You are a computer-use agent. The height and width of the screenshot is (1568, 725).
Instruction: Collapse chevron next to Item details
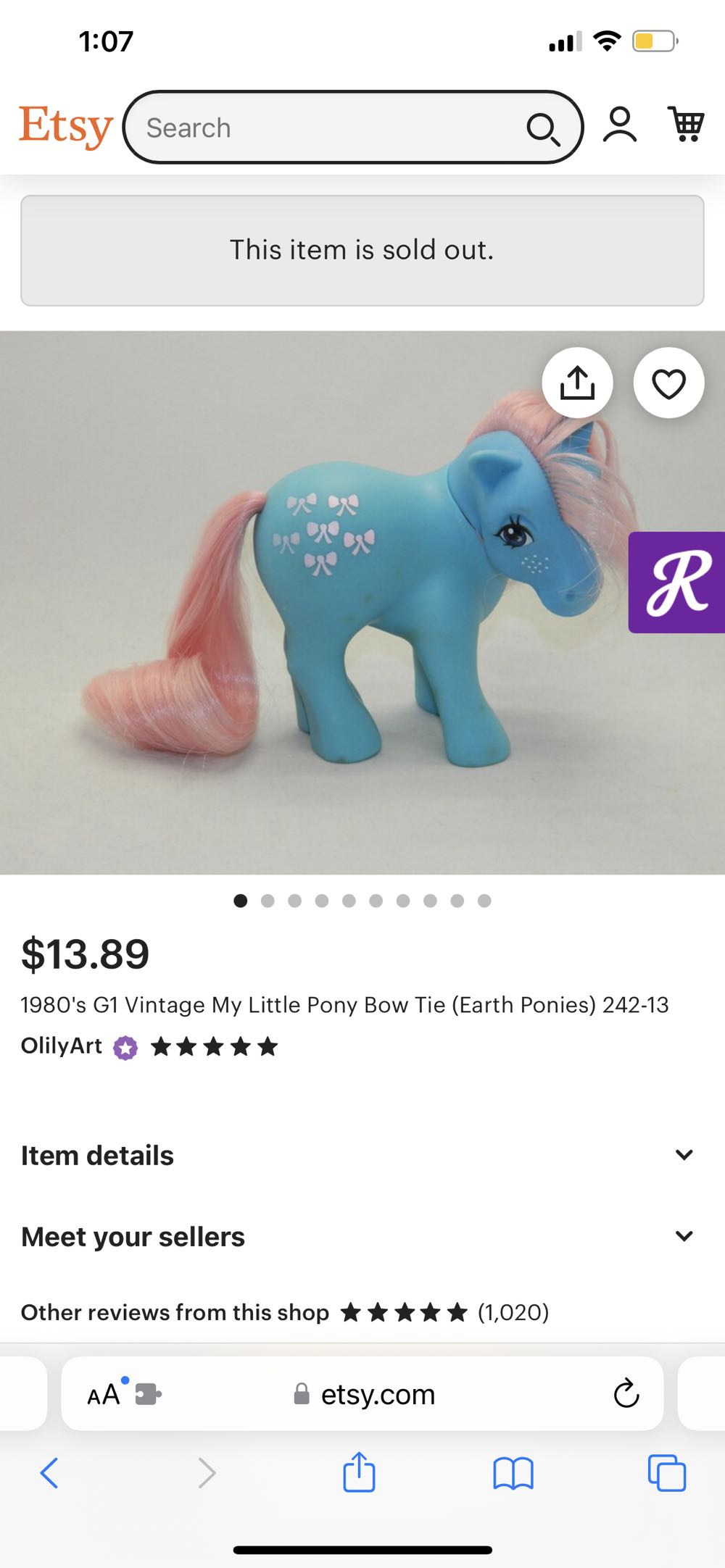684,1155
